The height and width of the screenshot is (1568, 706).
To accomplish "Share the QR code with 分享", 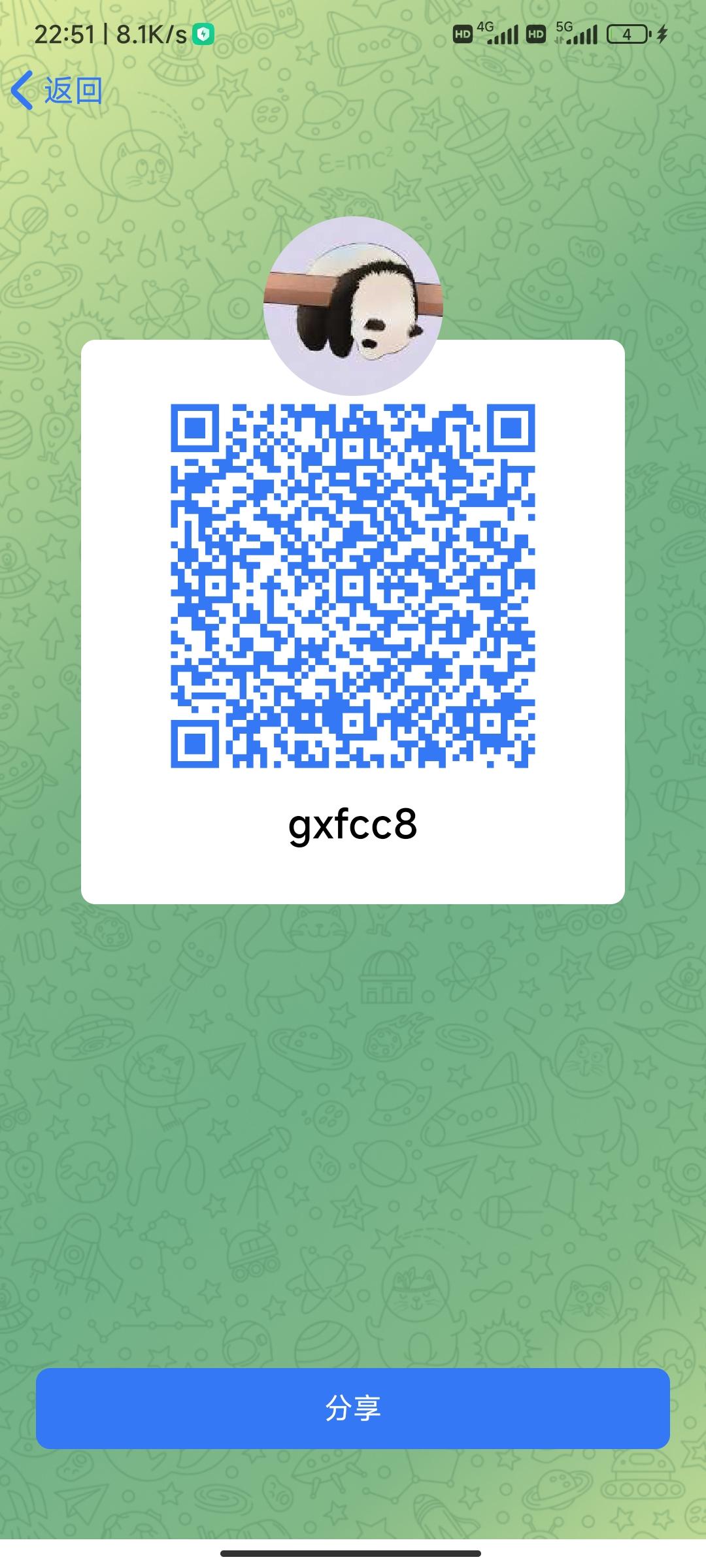I will pos(353,1408).
